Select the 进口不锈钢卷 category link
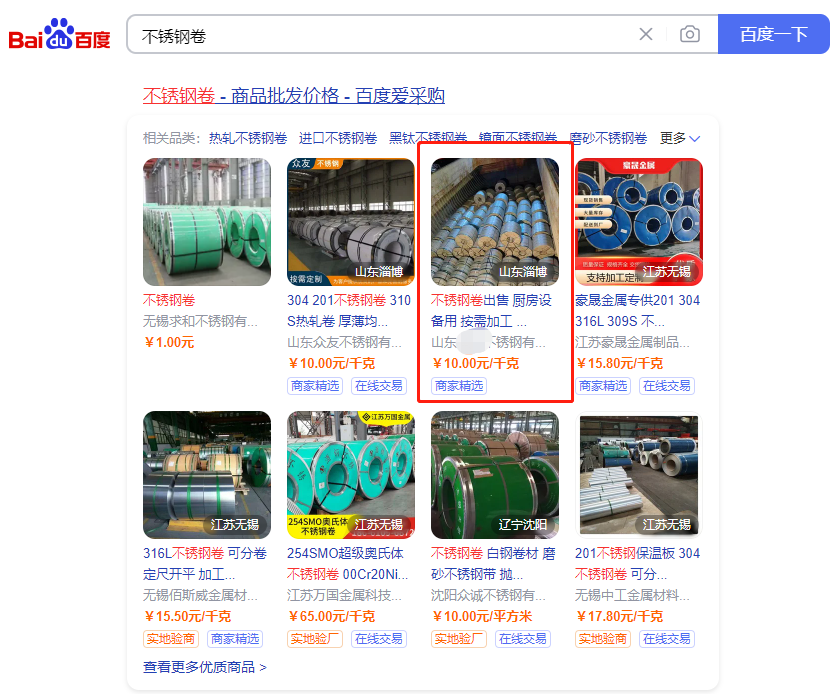The height and width of the screenshot is (694, 835). (337, 138)
